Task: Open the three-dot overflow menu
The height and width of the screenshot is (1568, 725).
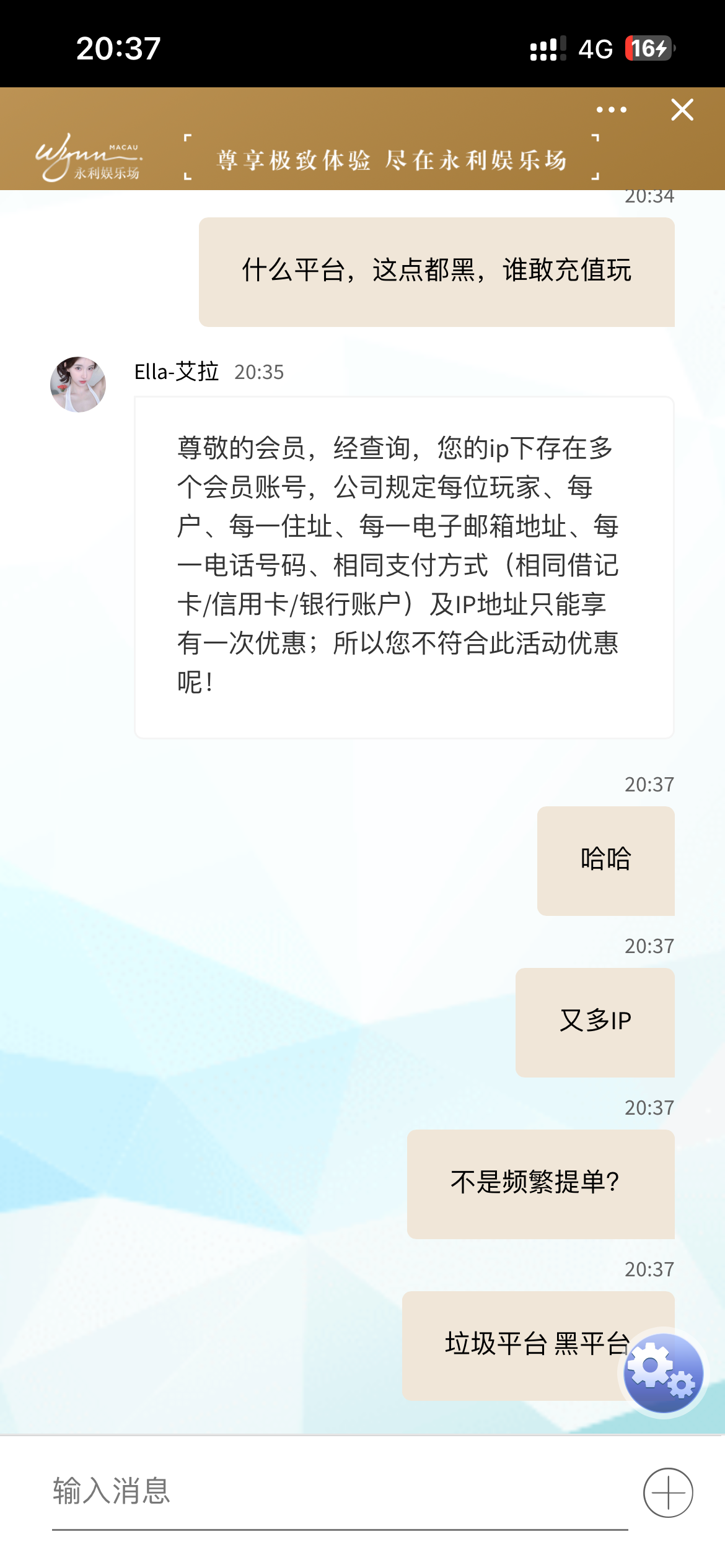Action: (611, 110)
